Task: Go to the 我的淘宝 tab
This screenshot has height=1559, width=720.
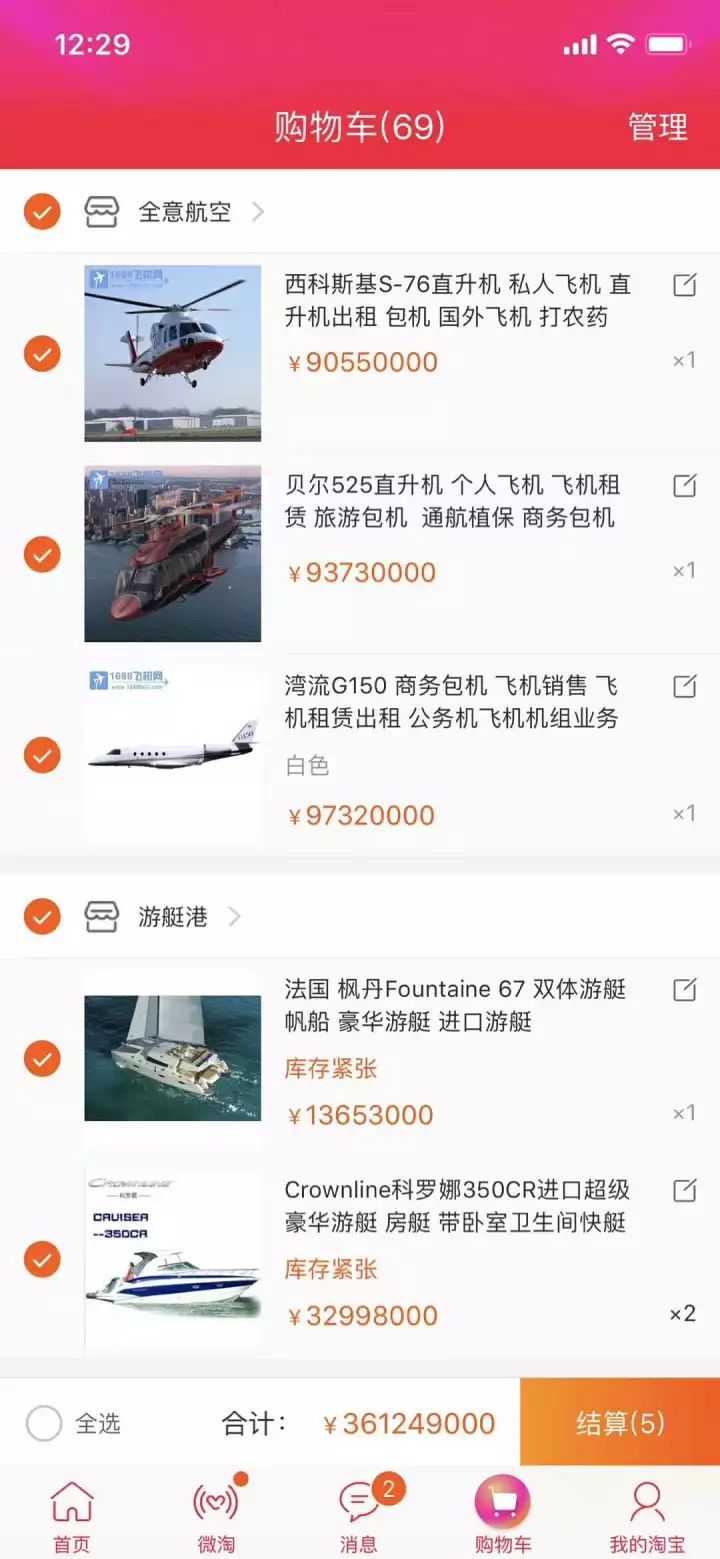Action: click(x=647, y=1517)
